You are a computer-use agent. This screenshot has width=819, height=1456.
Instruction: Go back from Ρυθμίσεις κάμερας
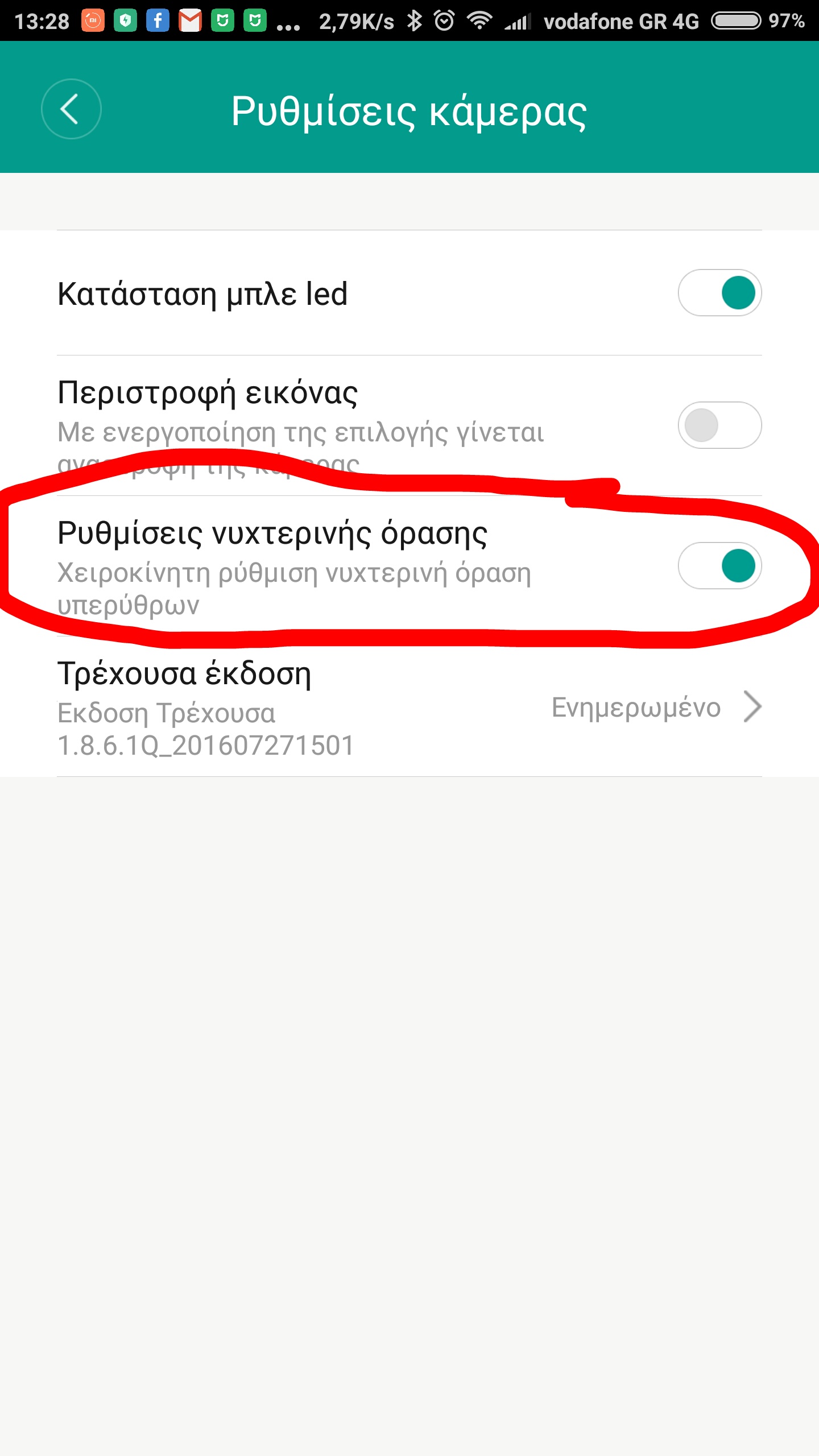[71, 109]
